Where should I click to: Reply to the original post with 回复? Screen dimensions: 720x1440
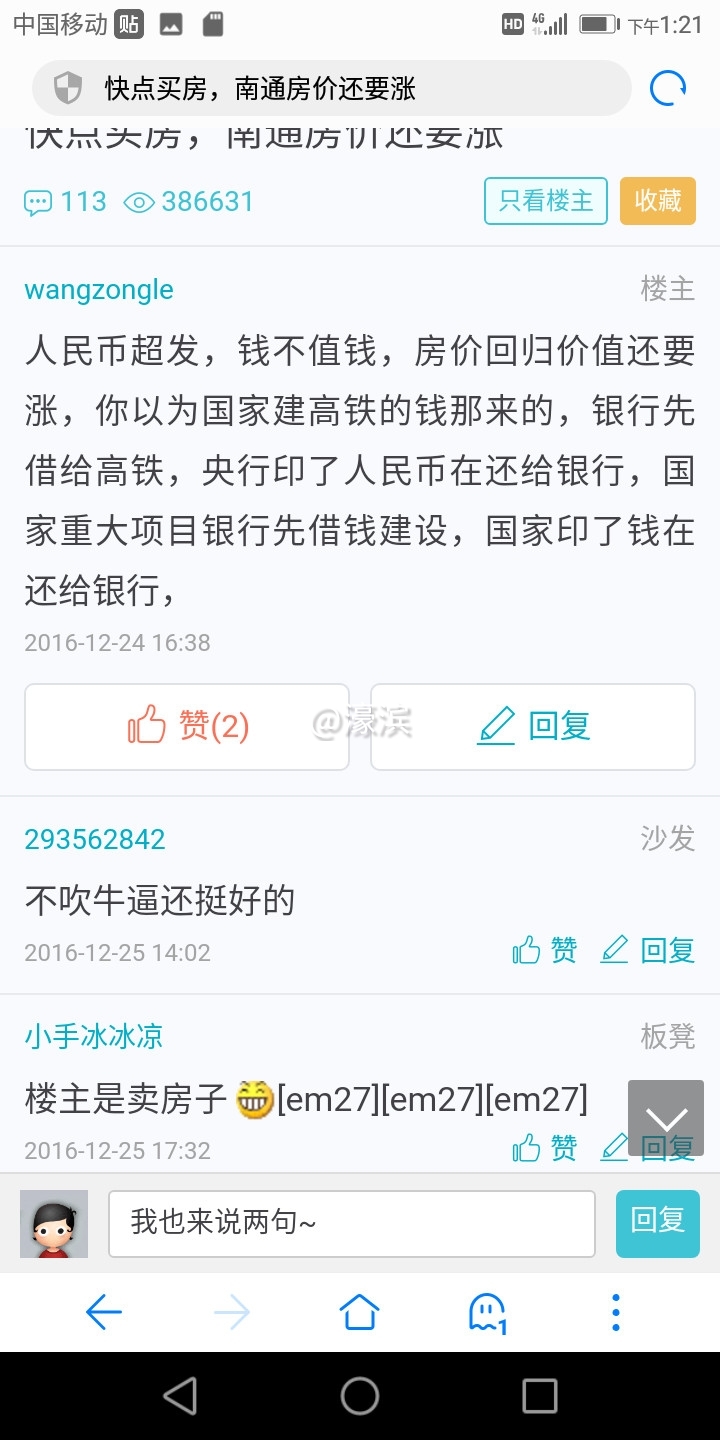(533, 726)
